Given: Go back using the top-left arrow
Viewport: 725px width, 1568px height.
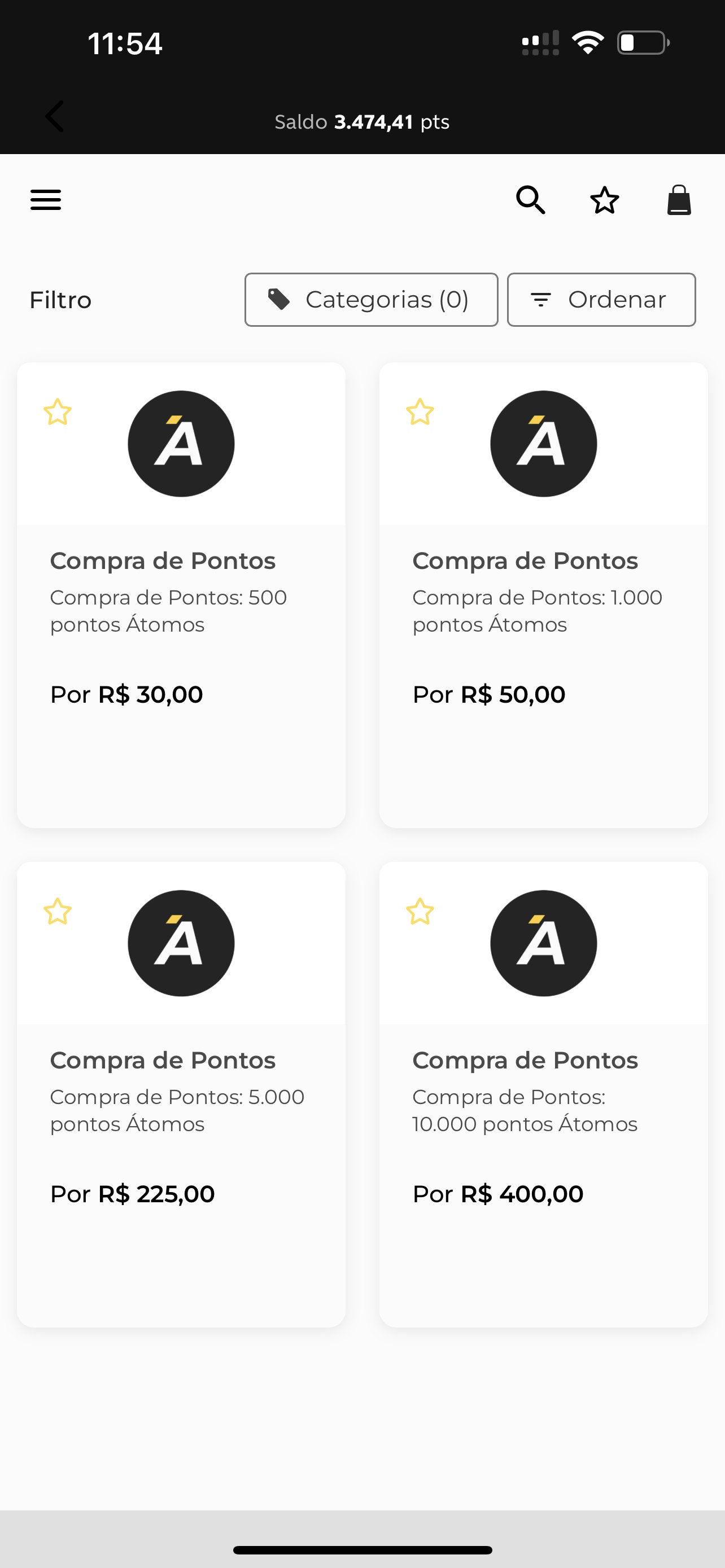Looking at the screenshot, I should point(55,116).
